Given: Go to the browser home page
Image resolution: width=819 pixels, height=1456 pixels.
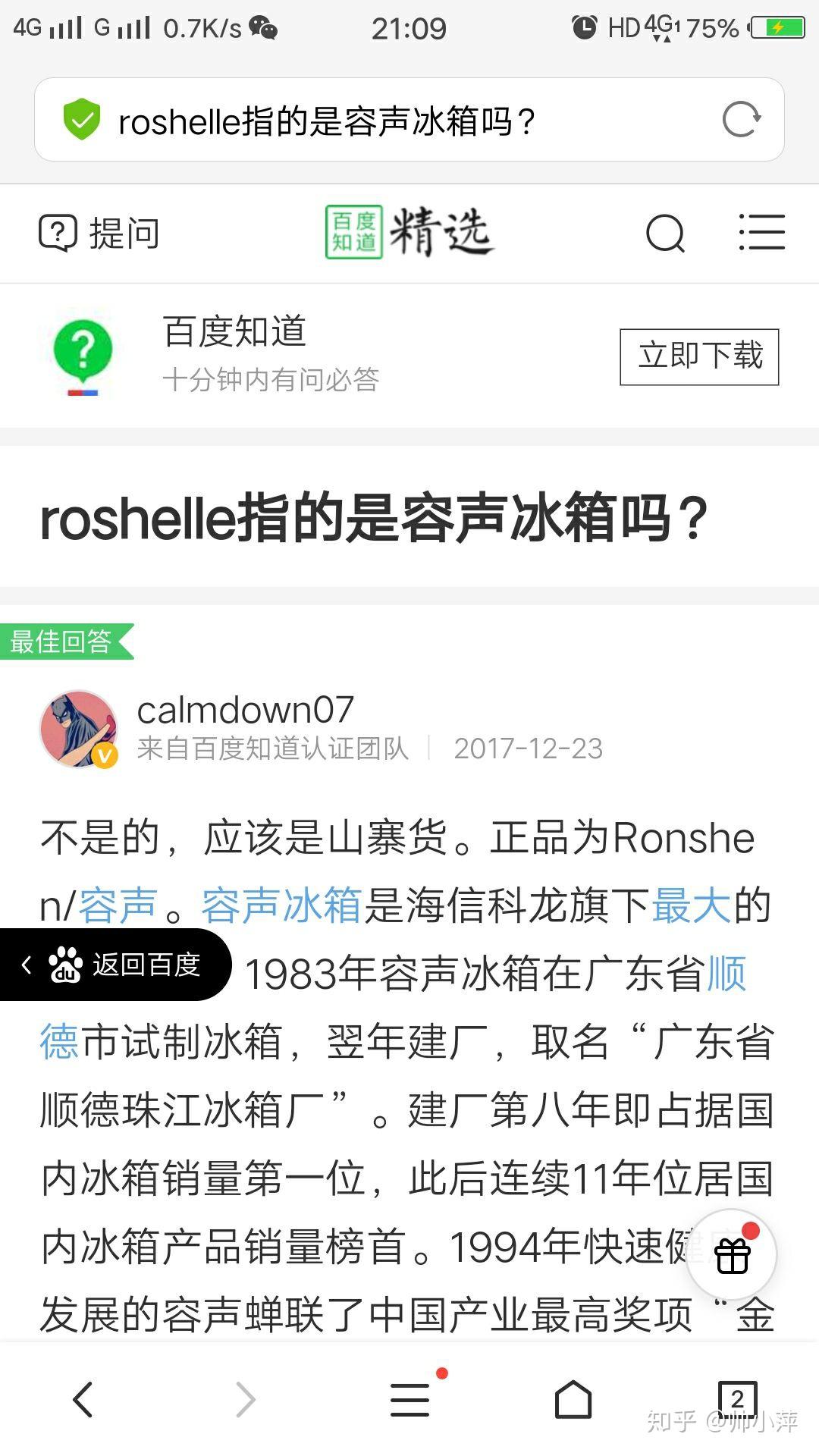Looking at the screenshot, I should (x=573, y=1399).
